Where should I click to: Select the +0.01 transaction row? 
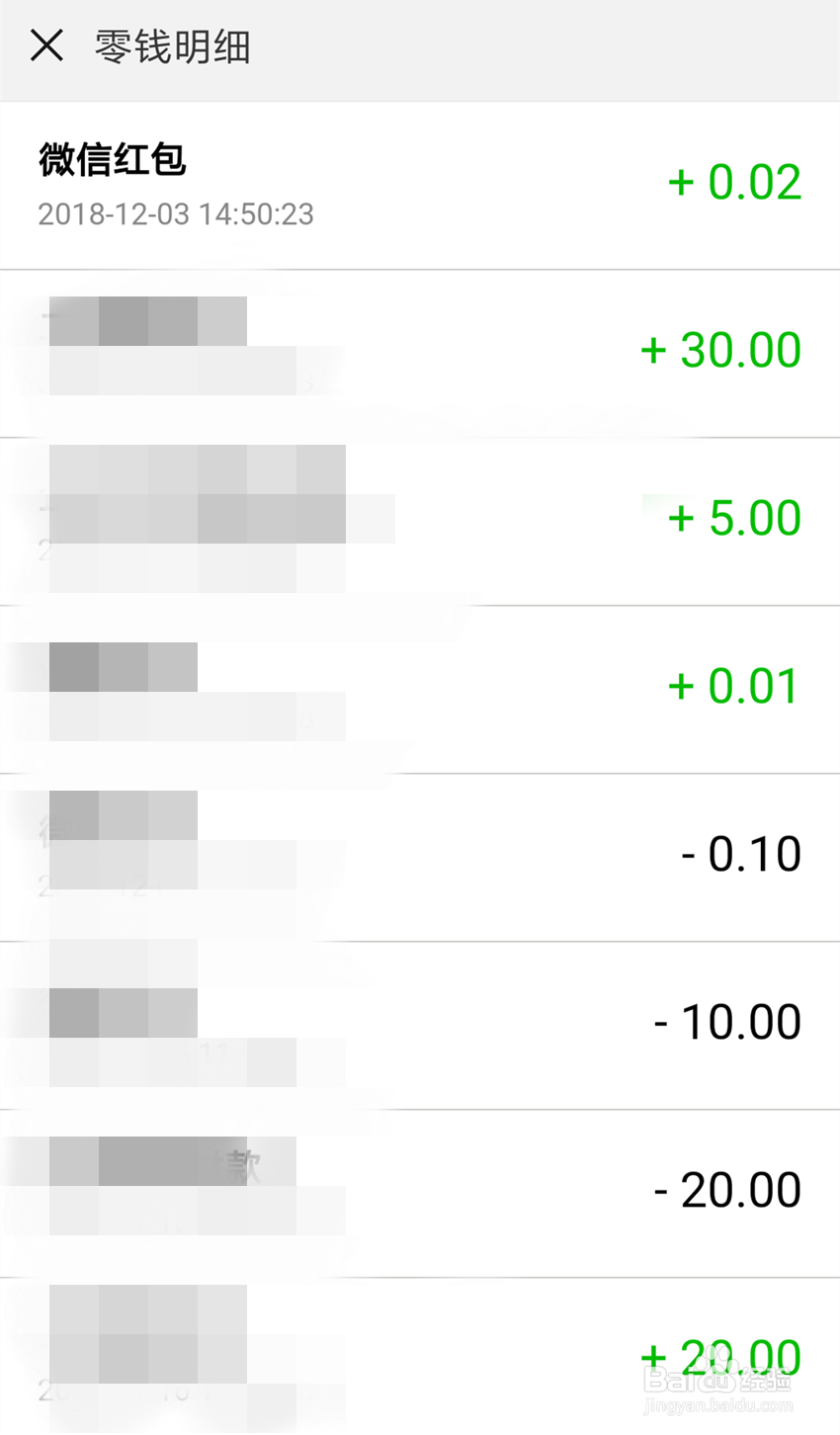[x=420, y=688]
